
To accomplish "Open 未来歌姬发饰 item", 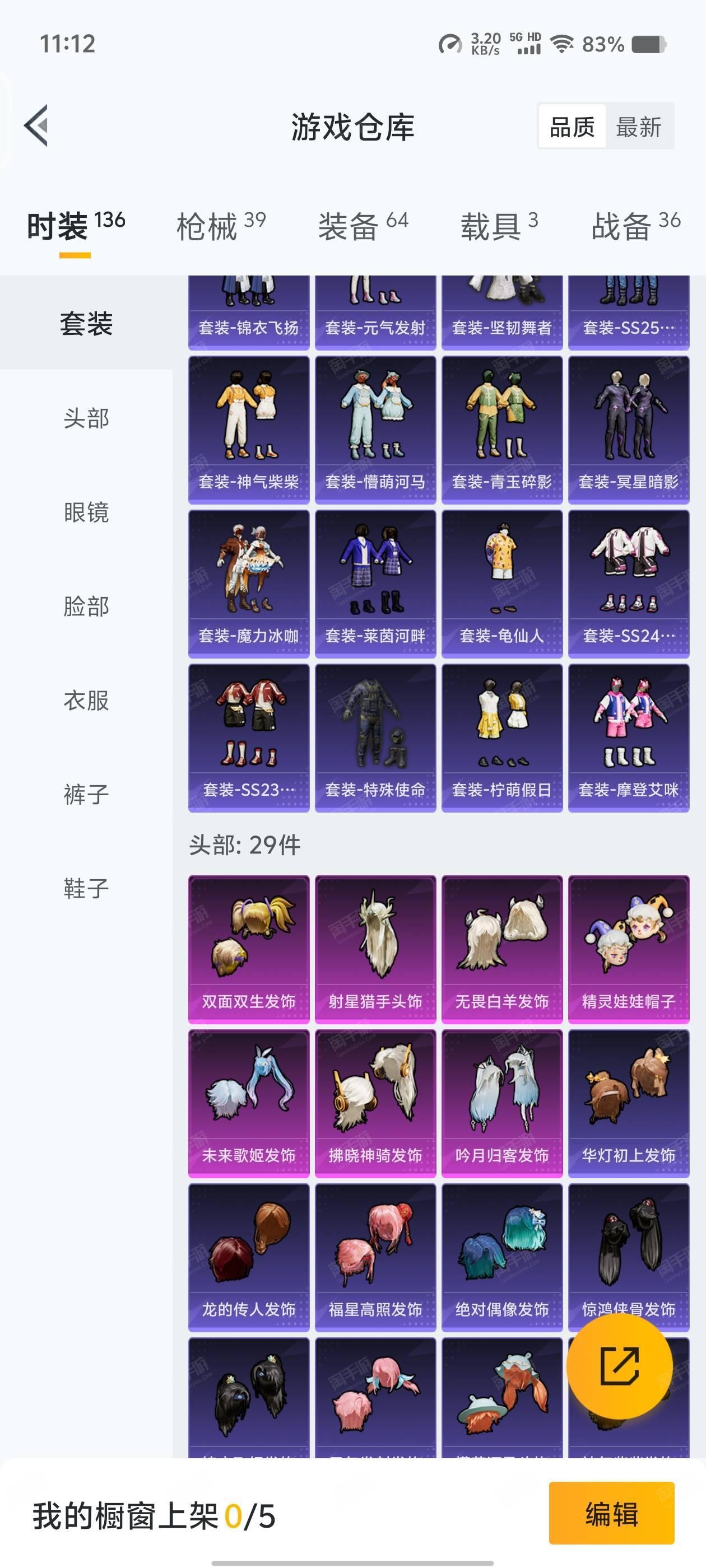I will point(249,1104).
